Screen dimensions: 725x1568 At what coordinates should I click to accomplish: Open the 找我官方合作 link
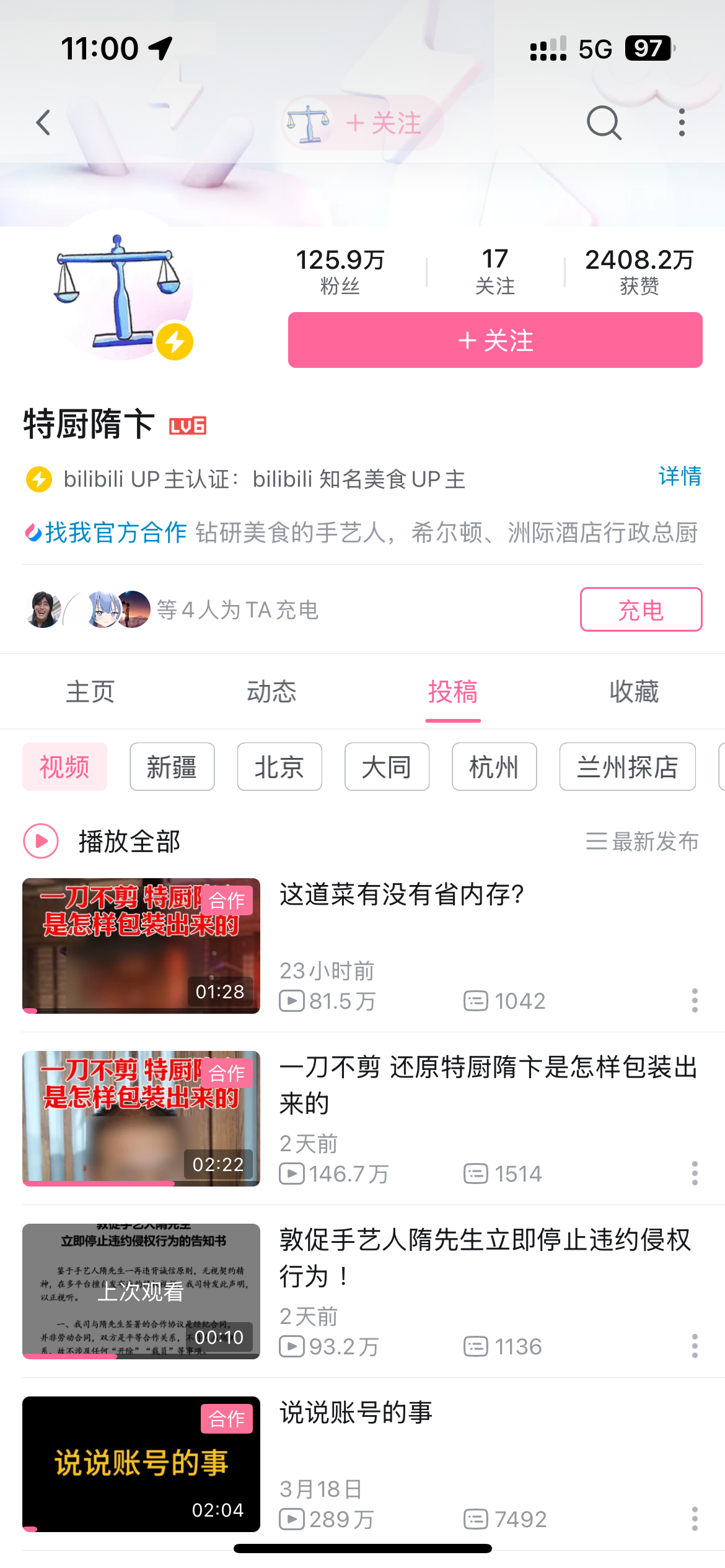pyautogui.click(x=115, y=533)
